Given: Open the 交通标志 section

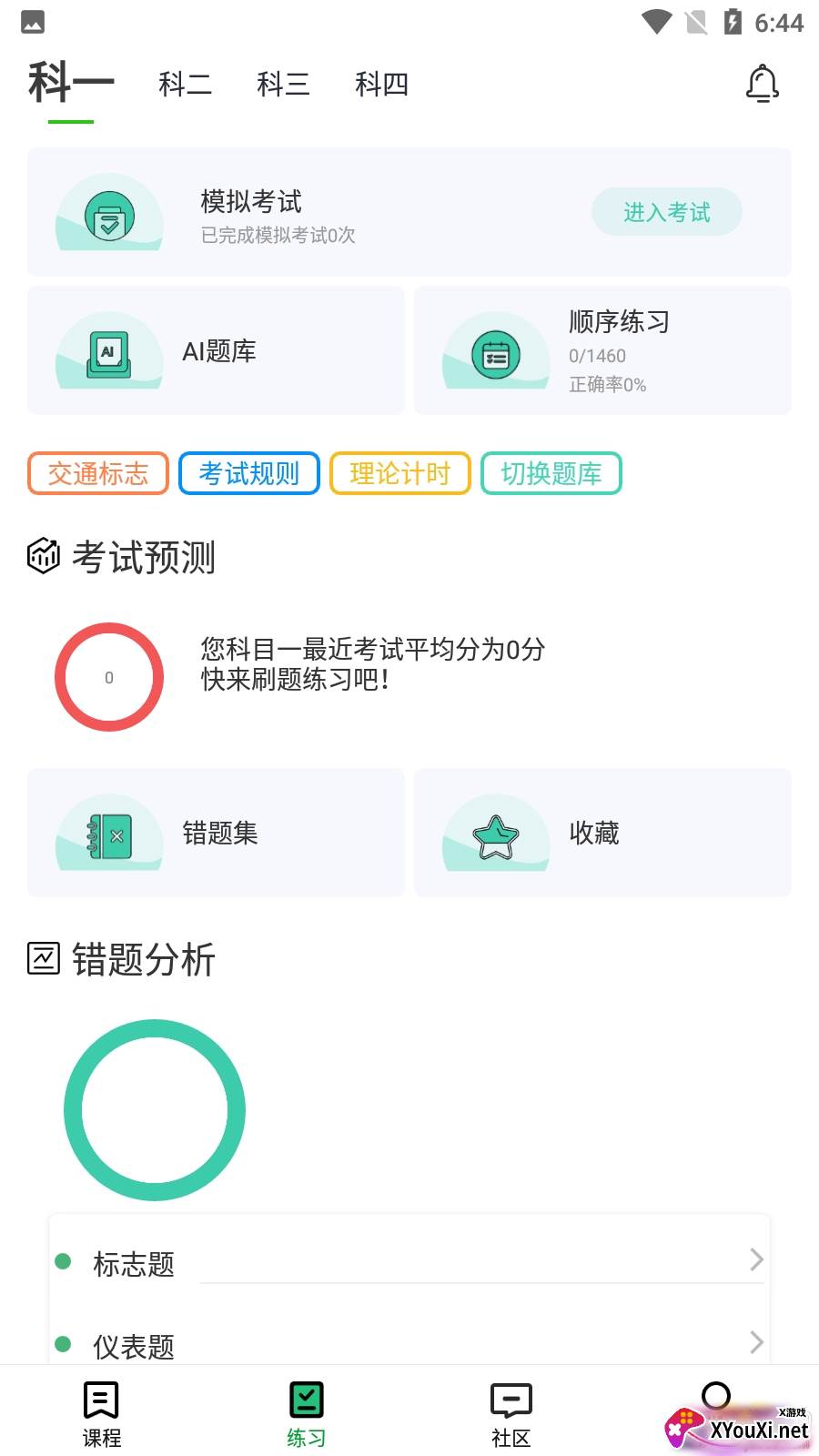Looking at the screenshot, I should tap(97, 473).
